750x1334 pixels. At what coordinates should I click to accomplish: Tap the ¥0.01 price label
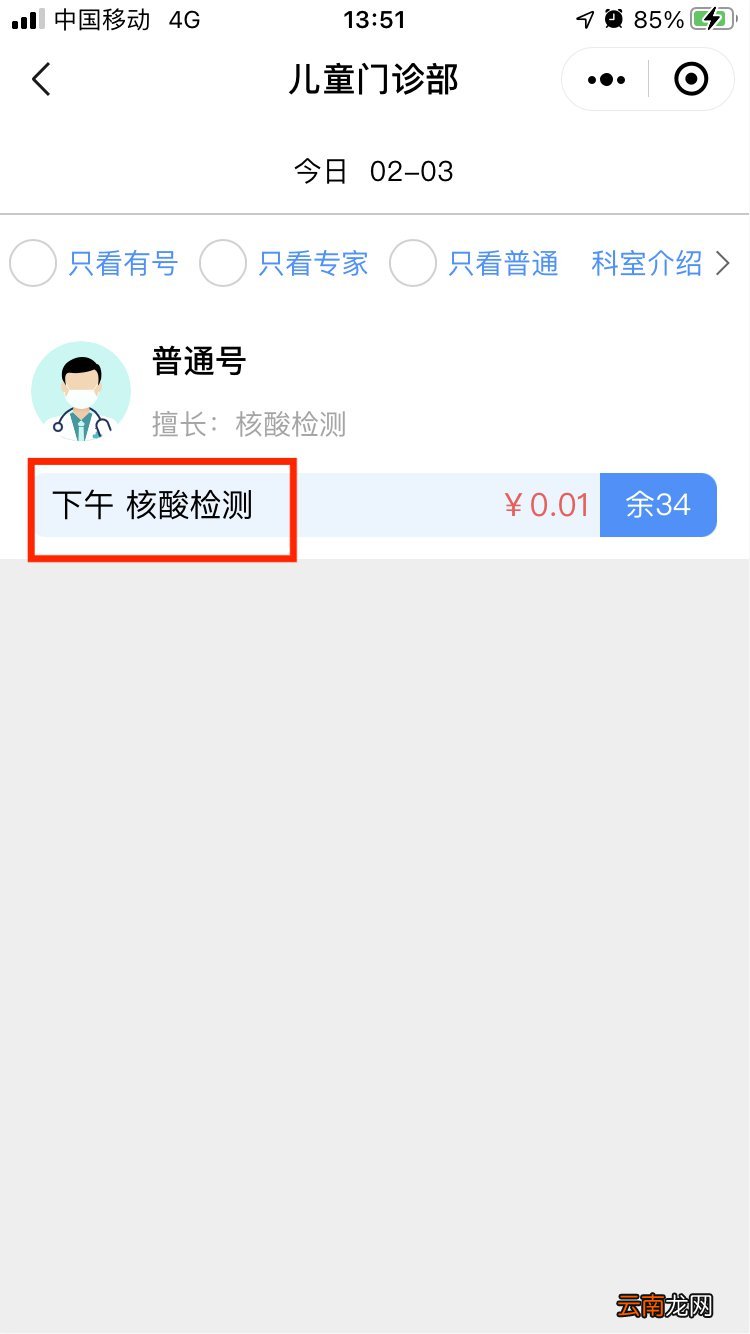click(547, 505)
